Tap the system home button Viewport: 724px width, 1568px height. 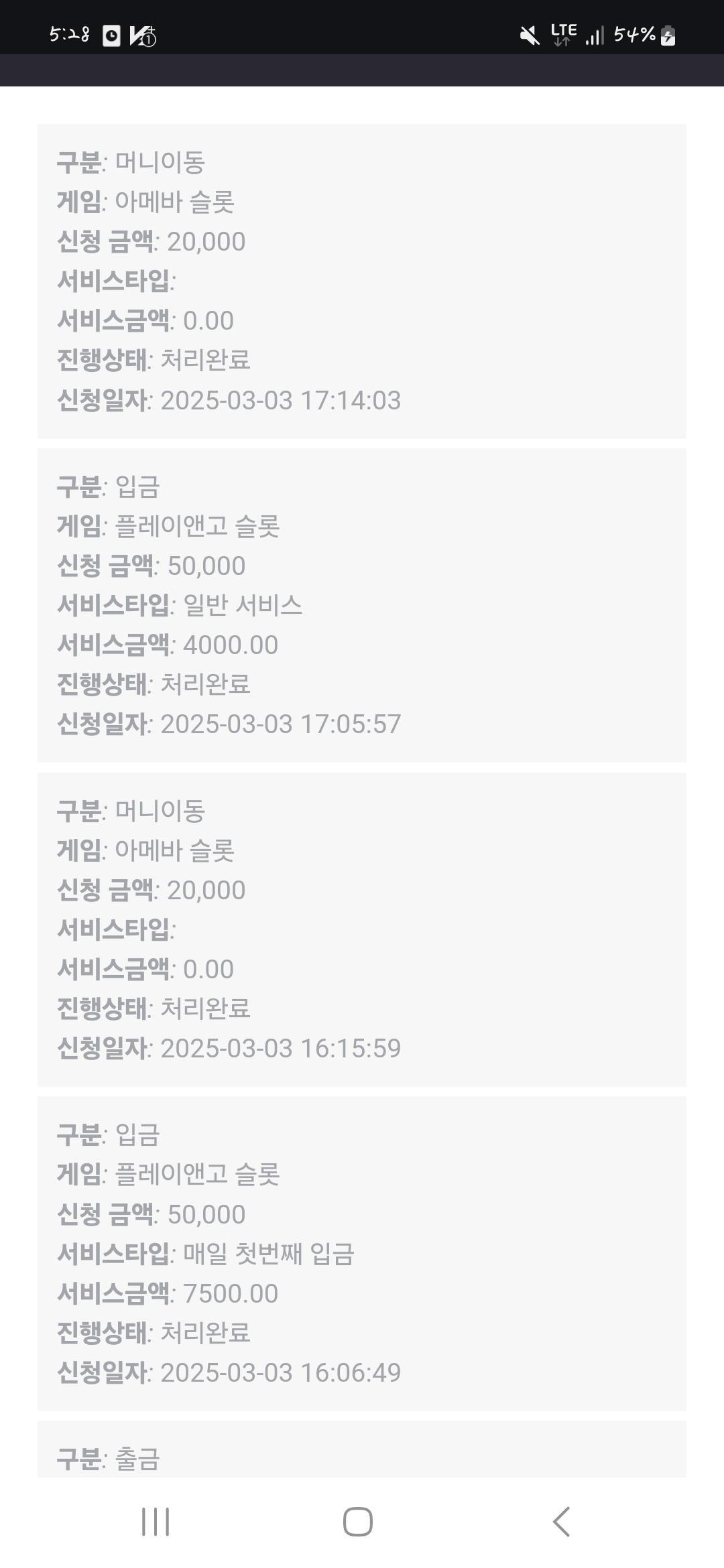pos(358,1521)
